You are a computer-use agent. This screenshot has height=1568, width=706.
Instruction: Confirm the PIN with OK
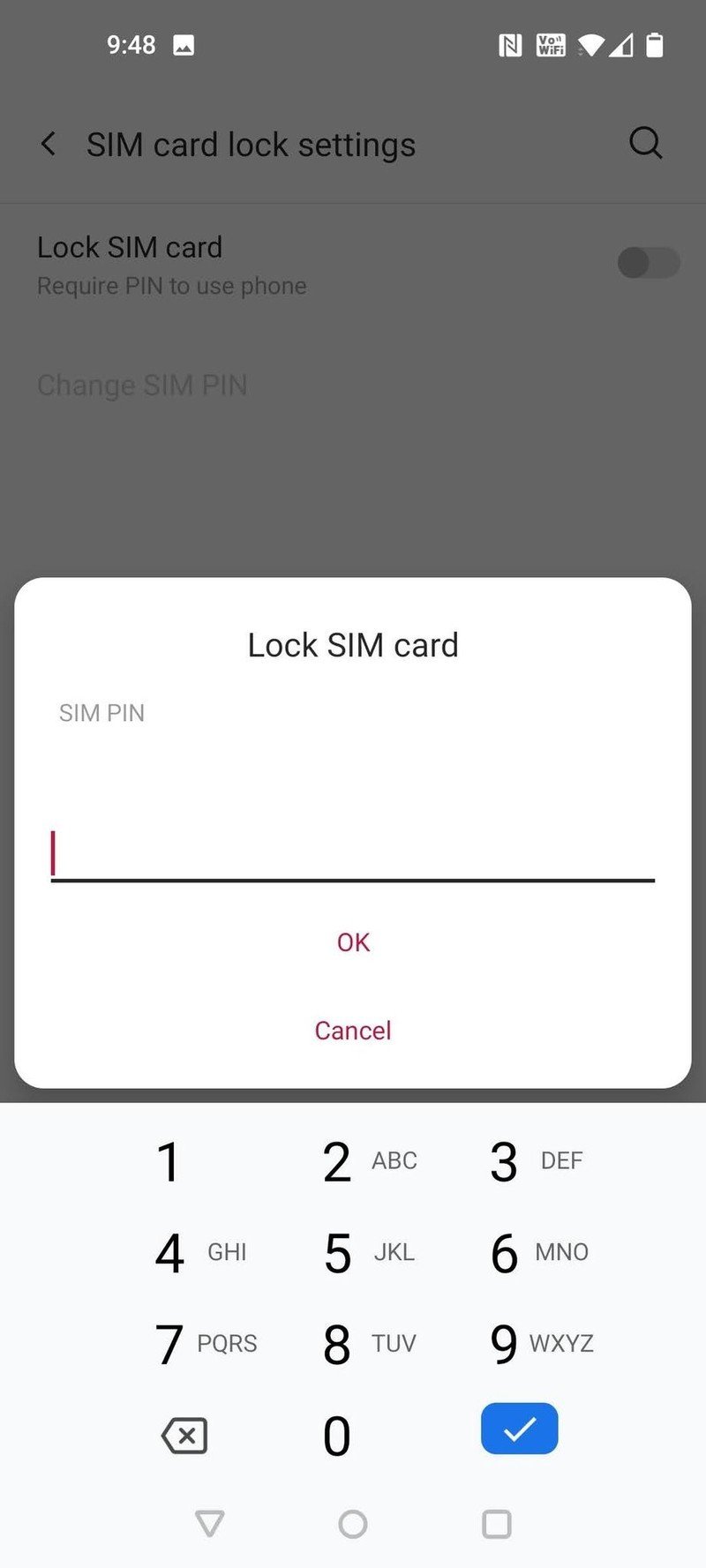[x=353, y=942]
